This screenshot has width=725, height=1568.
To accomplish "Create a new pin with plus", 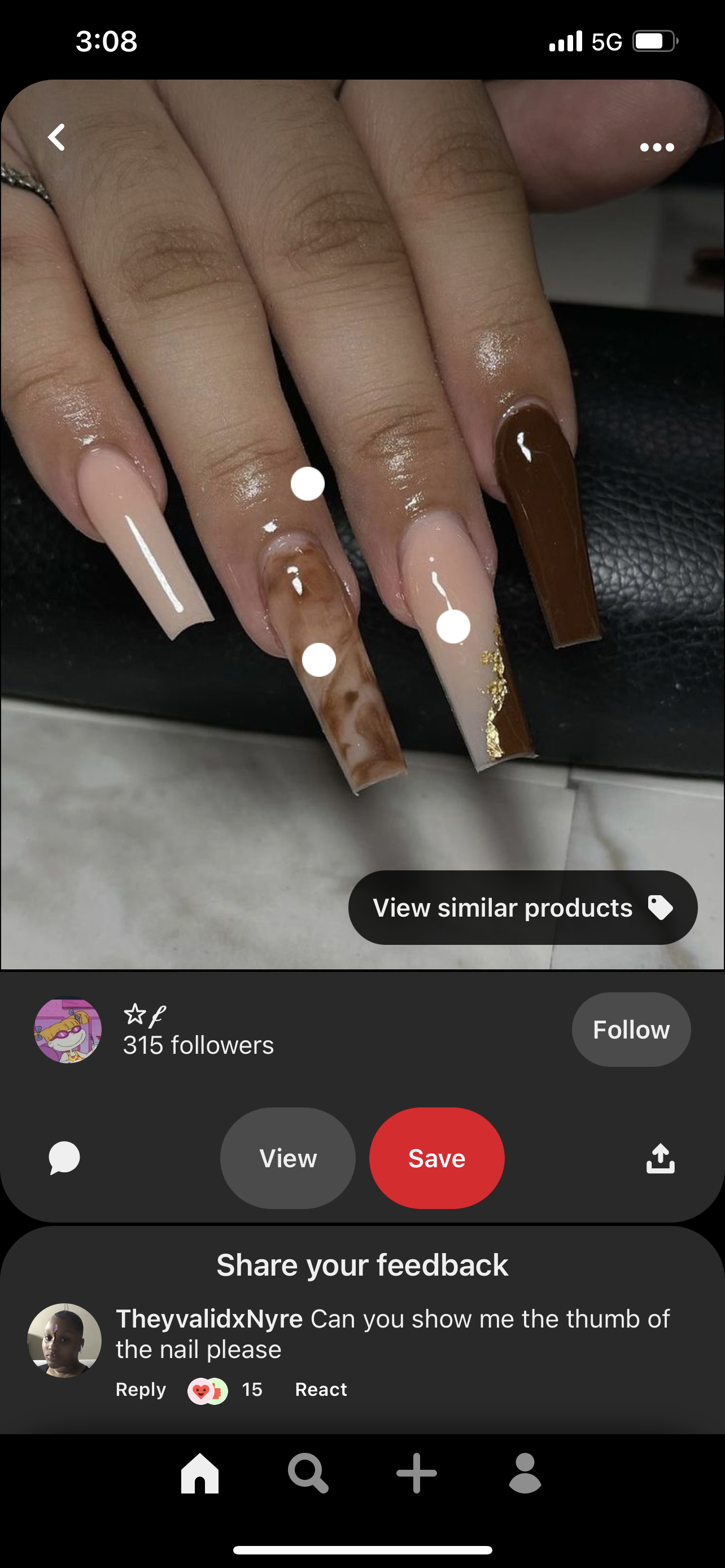I will (416, 1473).
